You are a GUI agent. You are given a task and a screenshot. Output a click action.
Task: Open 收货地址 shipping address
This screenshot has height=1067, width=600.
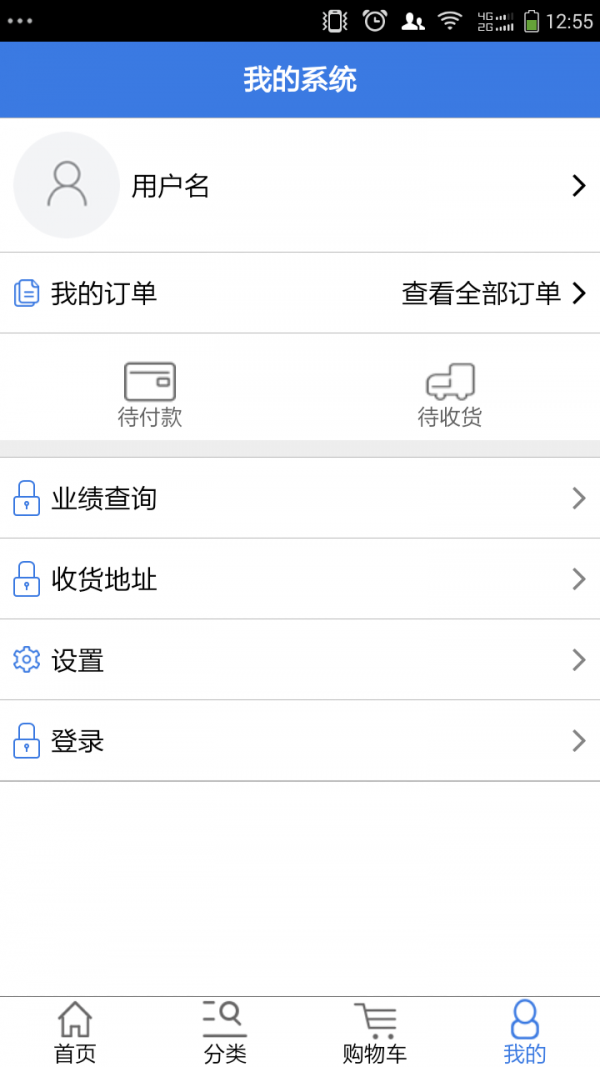(x=300, y=579)
